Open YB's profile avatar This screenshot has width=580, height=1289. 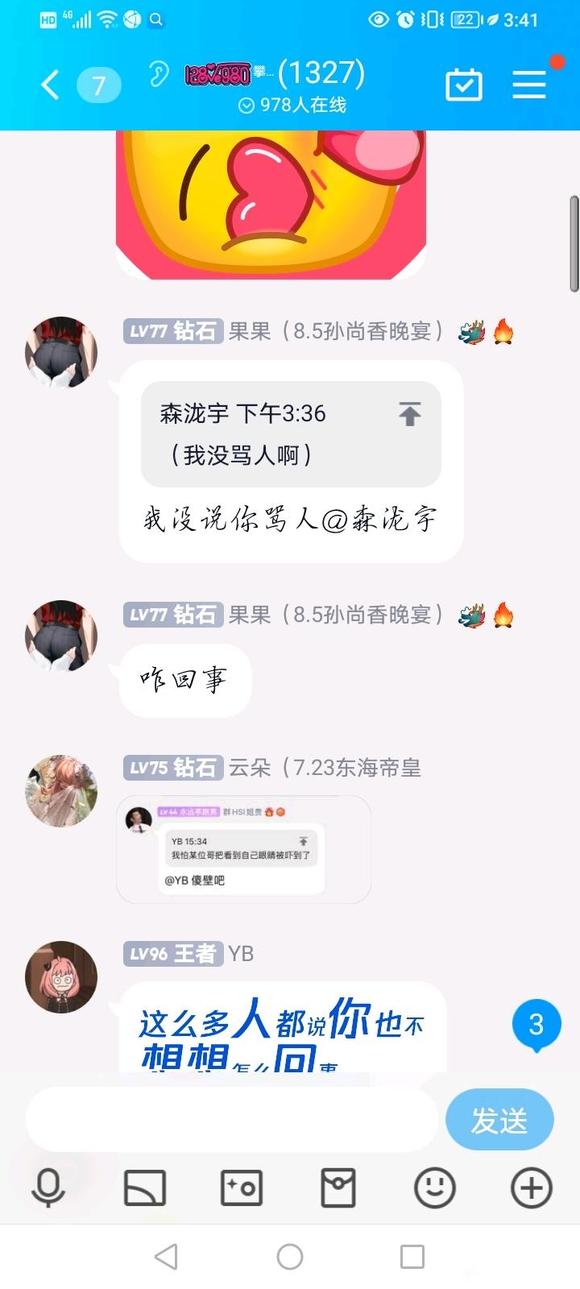click(61, 977)
